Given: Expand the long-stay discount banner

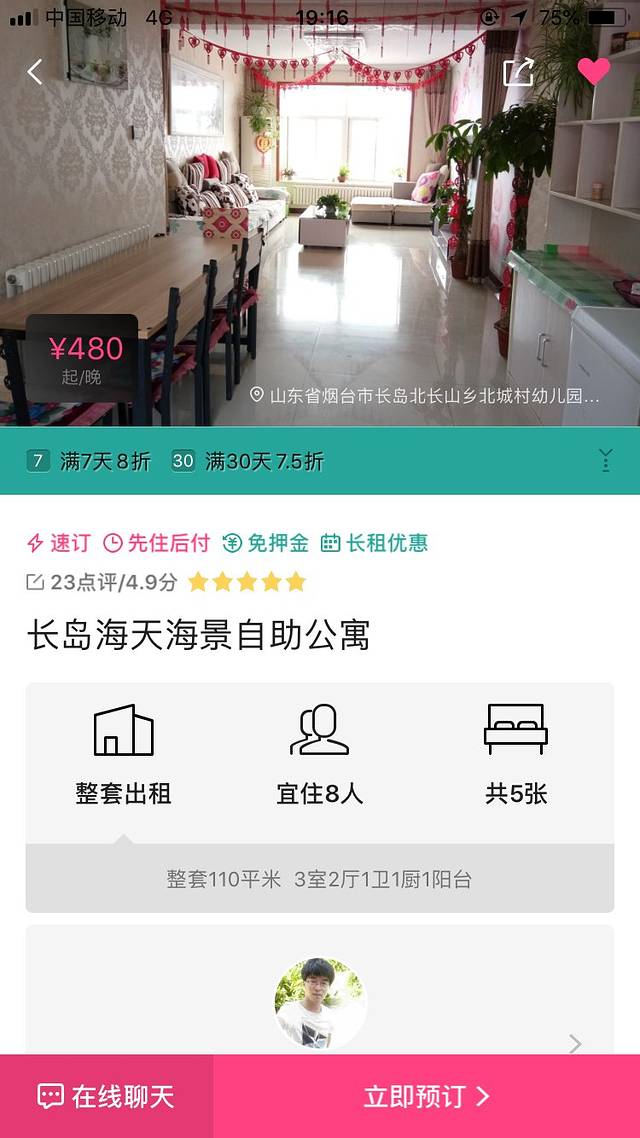Looking at the screenshot, I should point(605,461).
